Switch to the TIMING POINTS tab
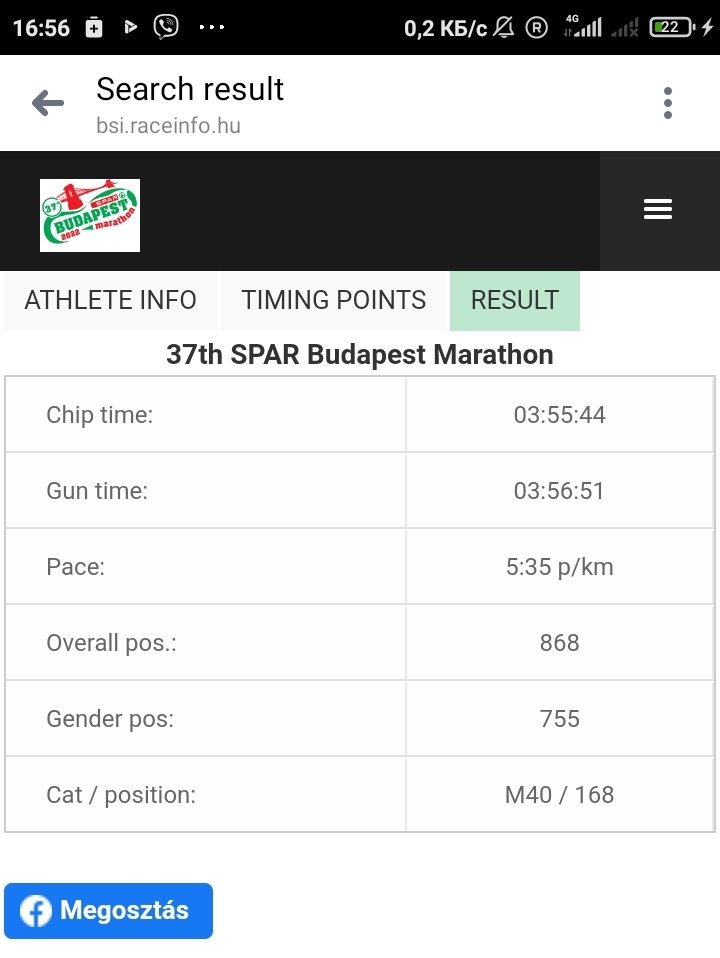720x958 pixels. (333, 301)
